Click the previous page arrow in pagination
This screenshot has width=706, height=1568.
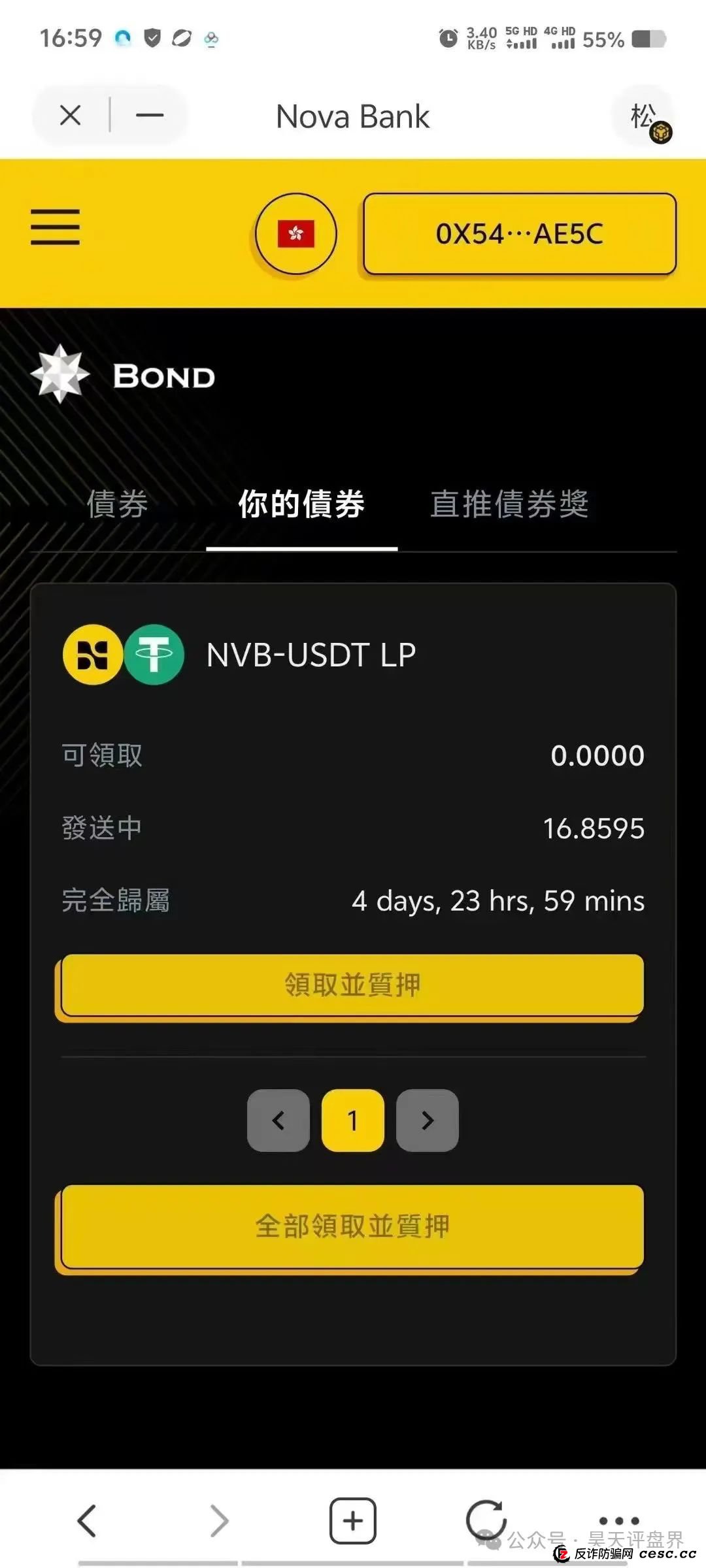278,1120
